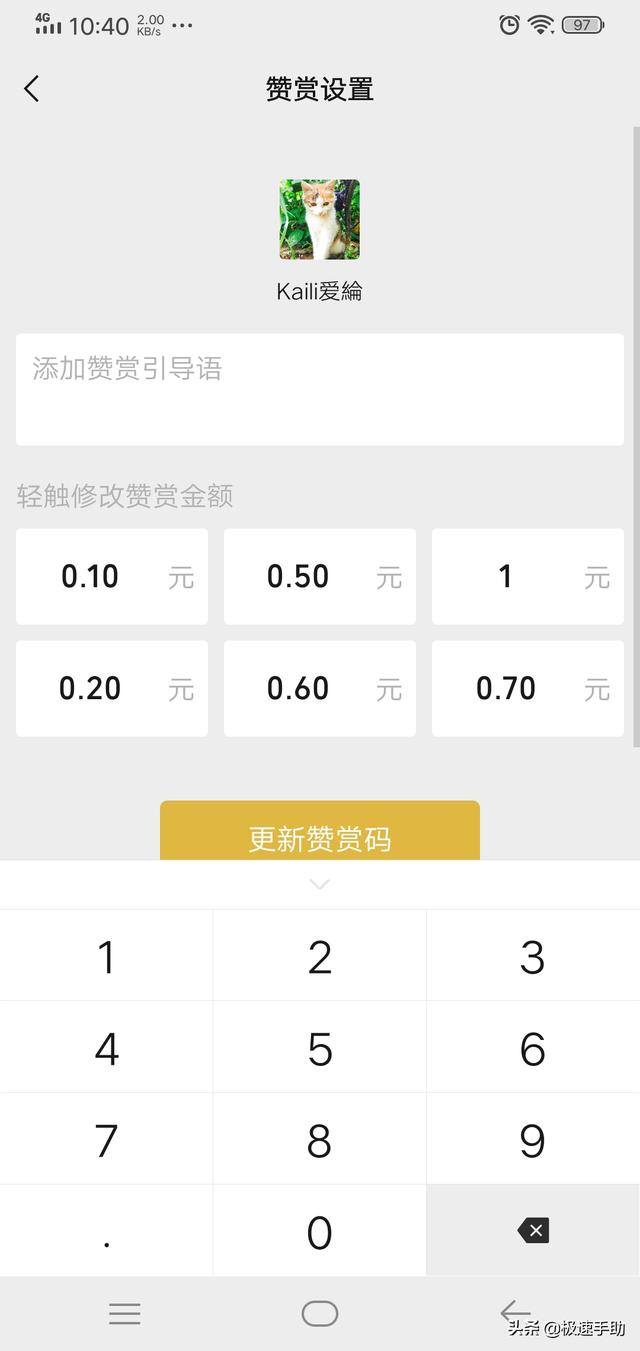Go back from 赞赏设置 page
The height and width of the screenshot is (1351, 640).
(32, 89)
